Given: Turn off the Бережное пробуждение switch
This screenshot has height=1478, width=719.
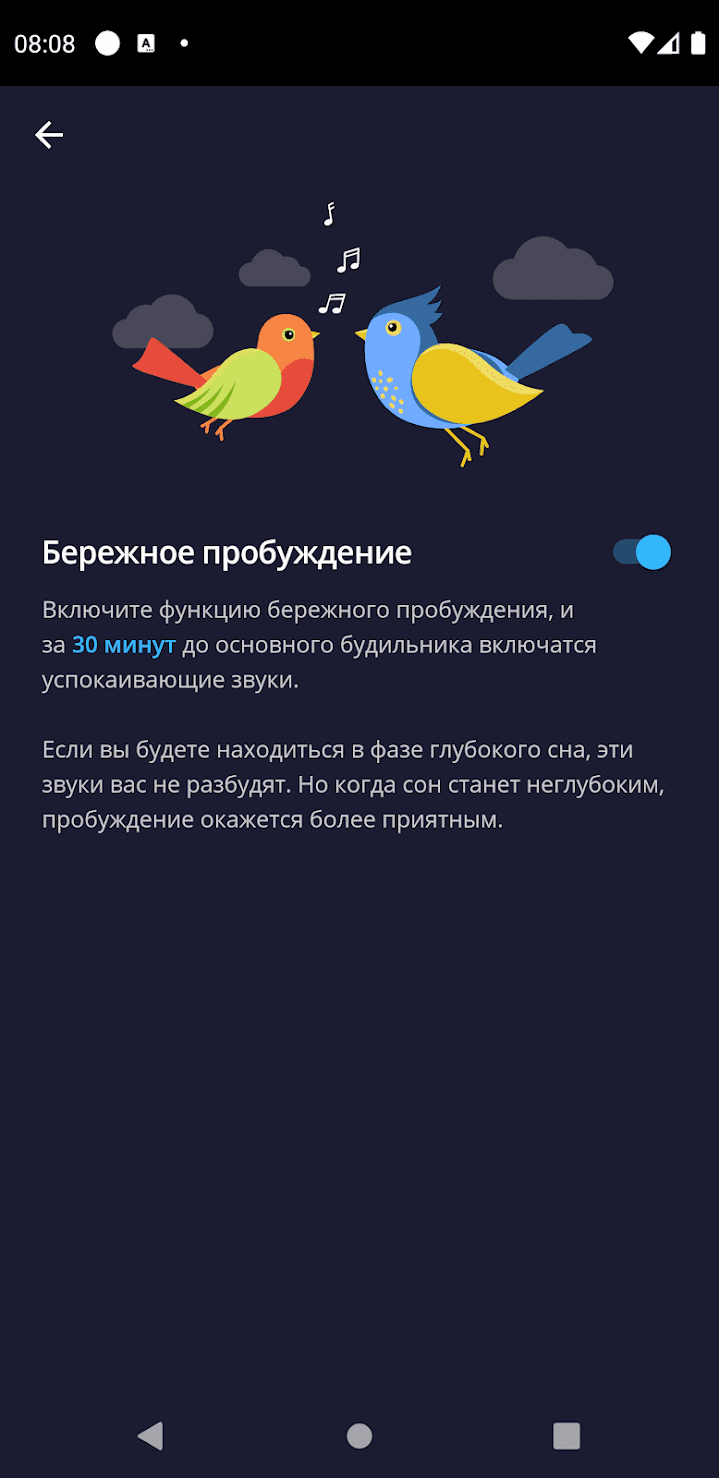Looking at the screenshot, I should pyautogui.click(x=642, y=552).
